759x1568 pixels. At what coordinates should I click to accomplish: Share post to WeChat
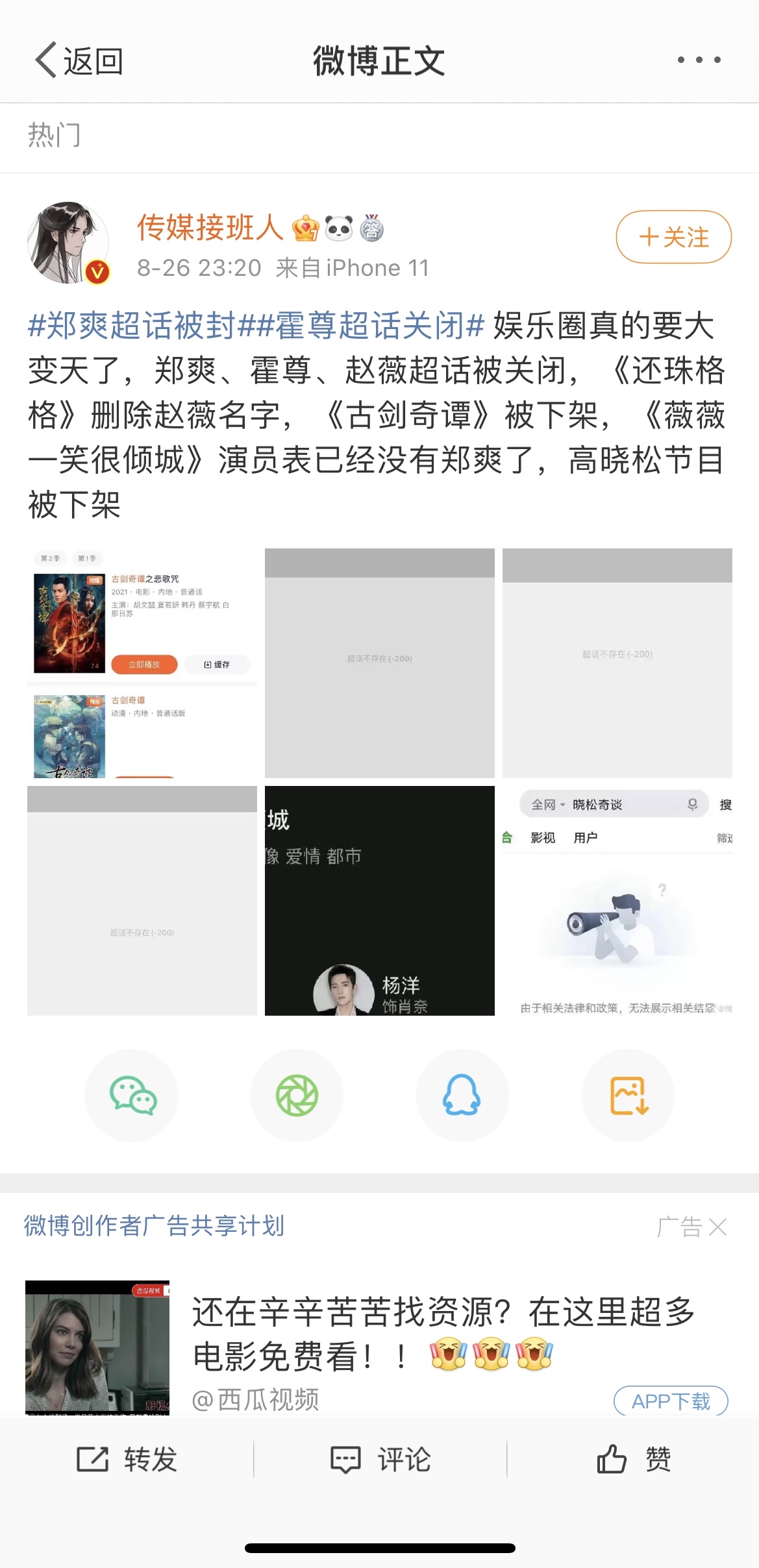coord(132,1095)
